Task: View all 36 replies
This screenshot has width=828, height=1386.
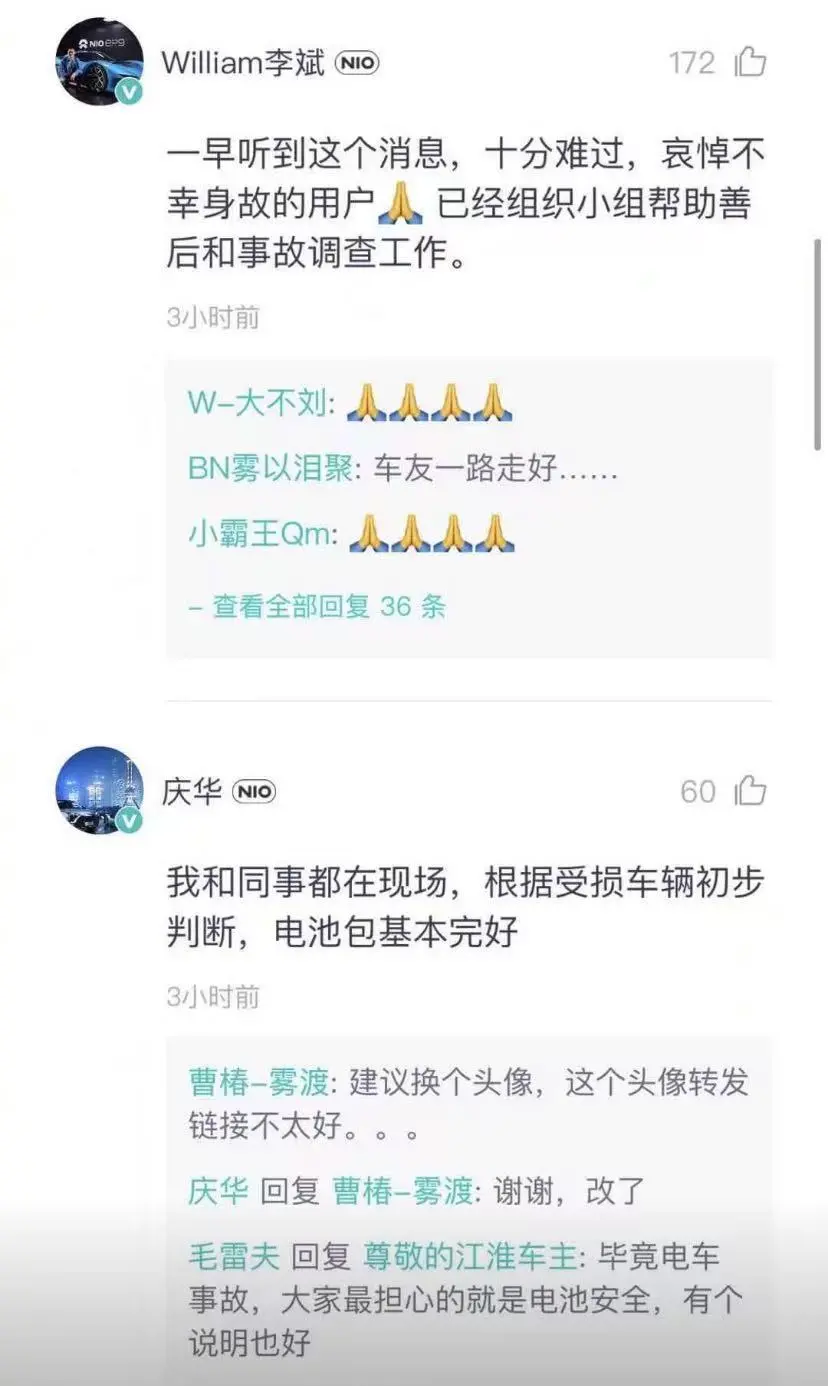Action: coord(318,606)
